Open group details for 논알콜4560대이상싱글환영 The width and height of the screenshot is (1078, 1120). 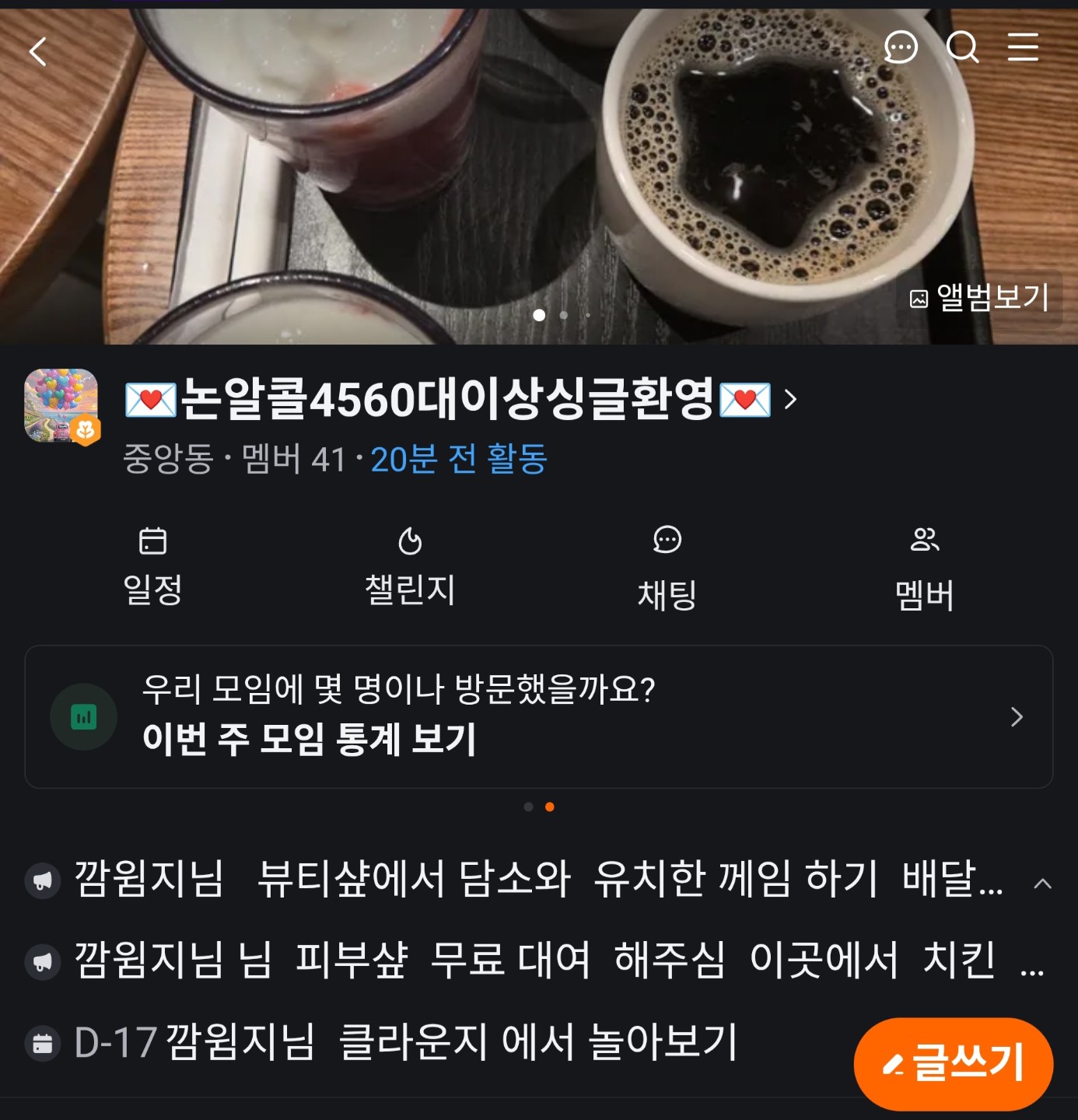pos(460,399)
